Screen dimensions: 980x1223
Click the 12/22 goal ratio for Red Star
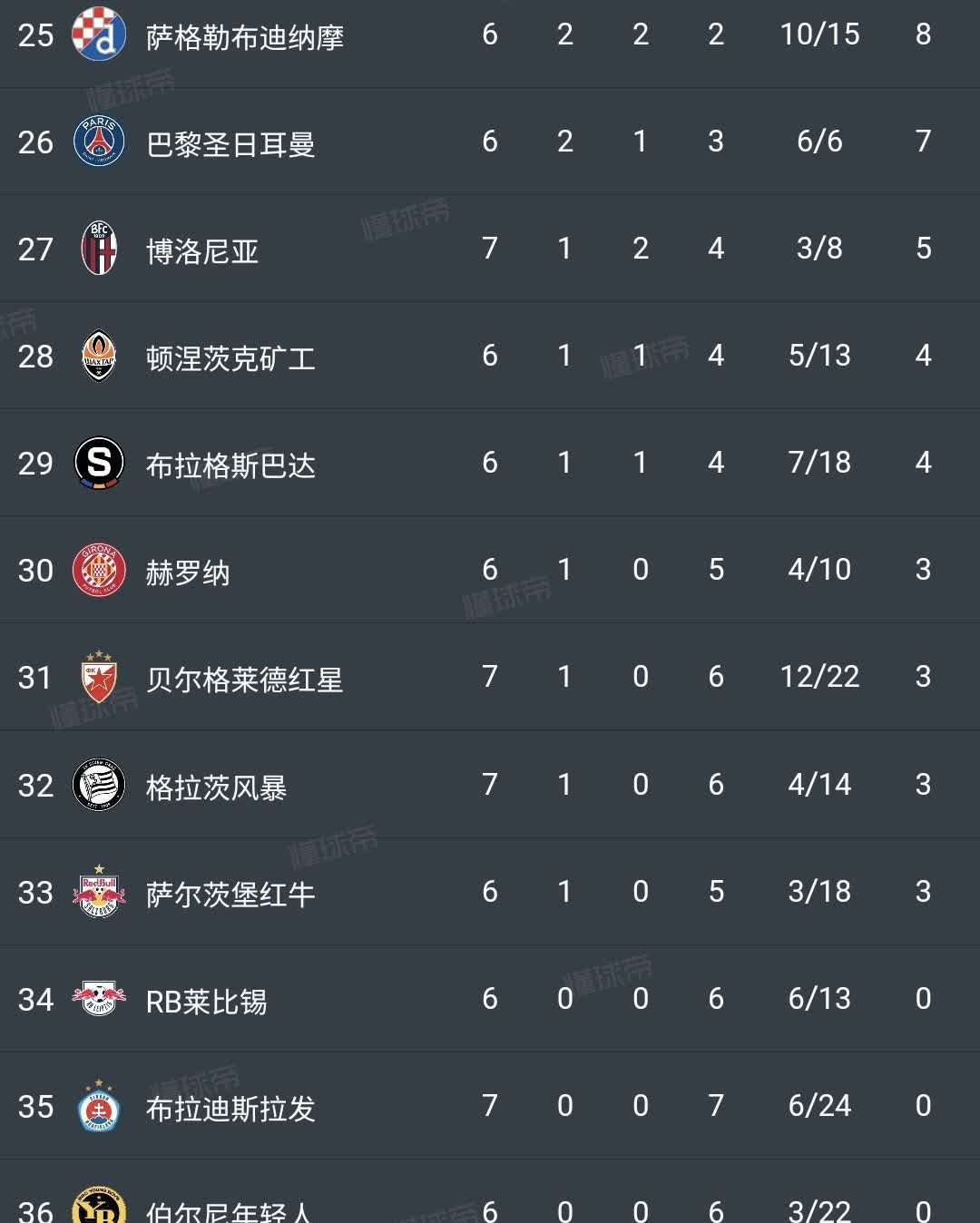coord(819,677)
